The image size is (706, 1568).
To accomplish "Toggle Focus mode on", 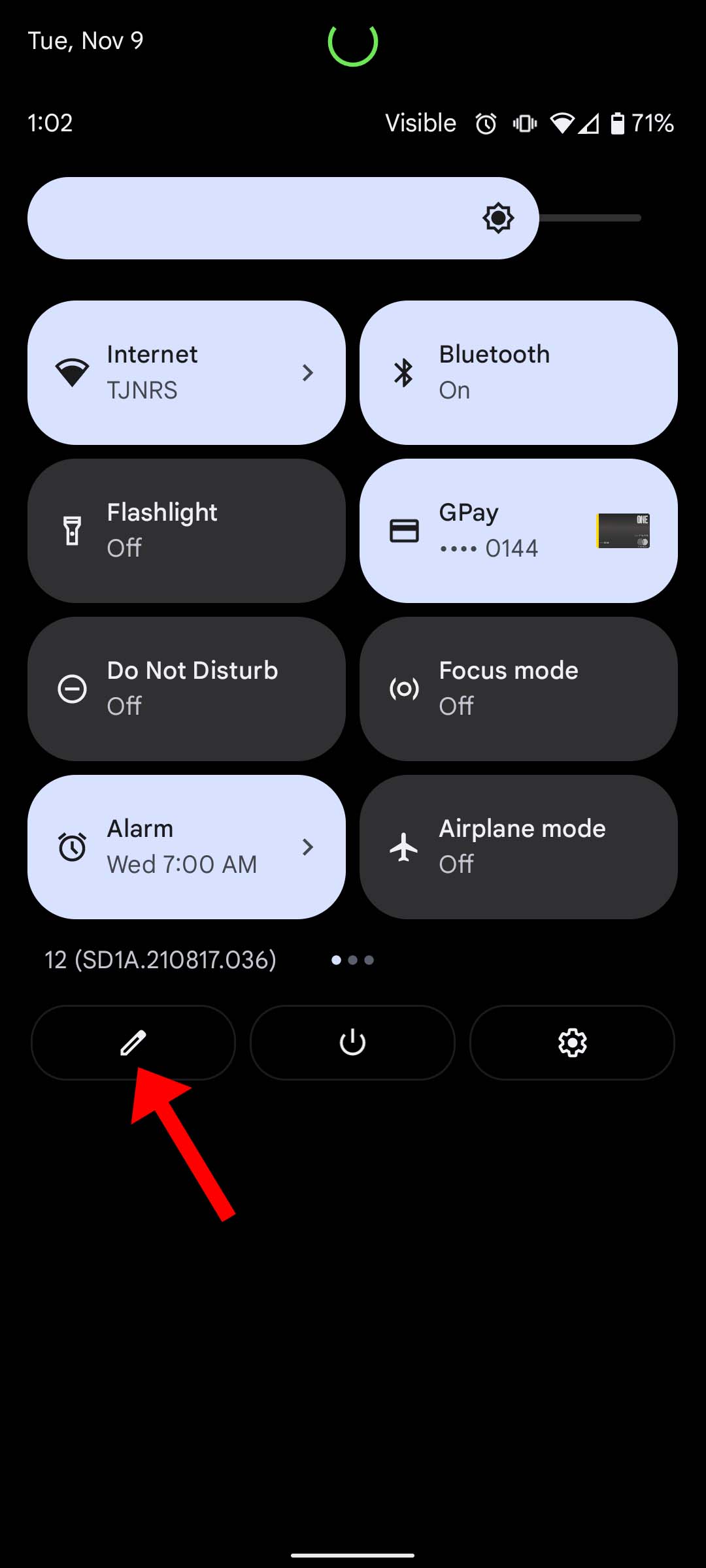I will click(518, 688).
